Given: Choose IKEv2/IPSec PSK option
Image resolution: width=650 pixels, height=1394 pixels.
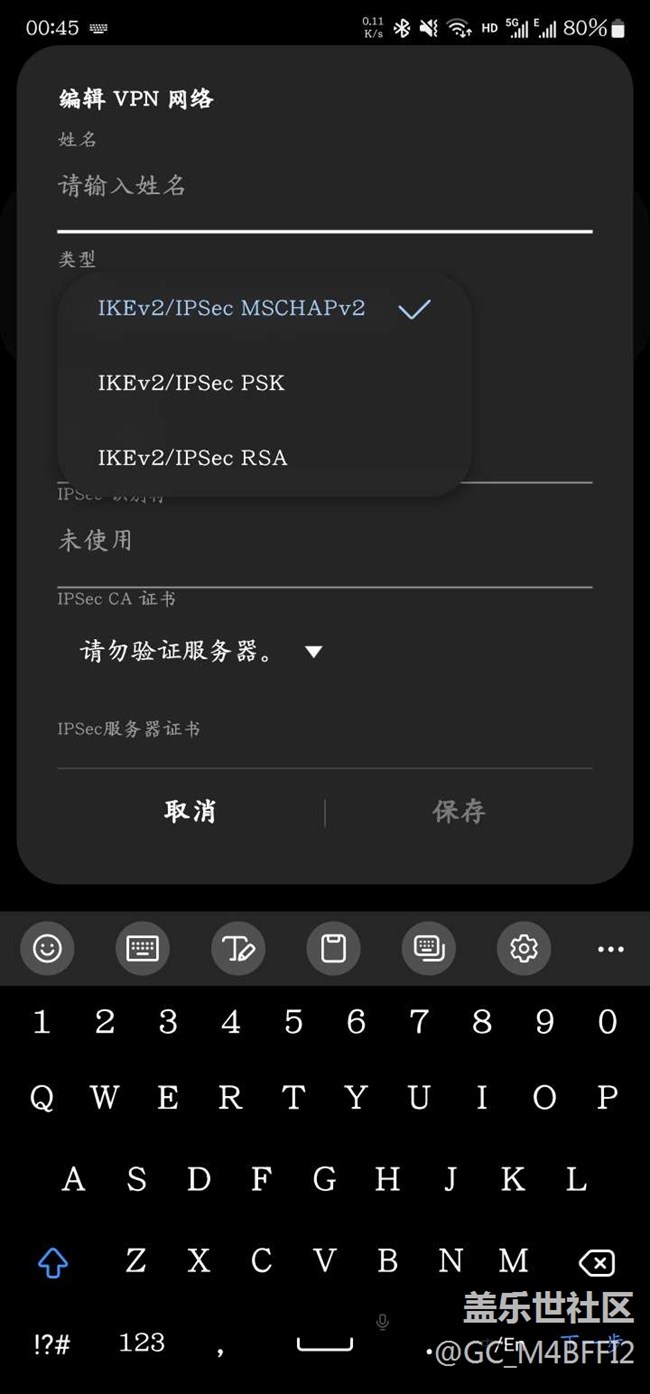Looking at the screenshot, I should pyautogui.click(x=191, y=383).
